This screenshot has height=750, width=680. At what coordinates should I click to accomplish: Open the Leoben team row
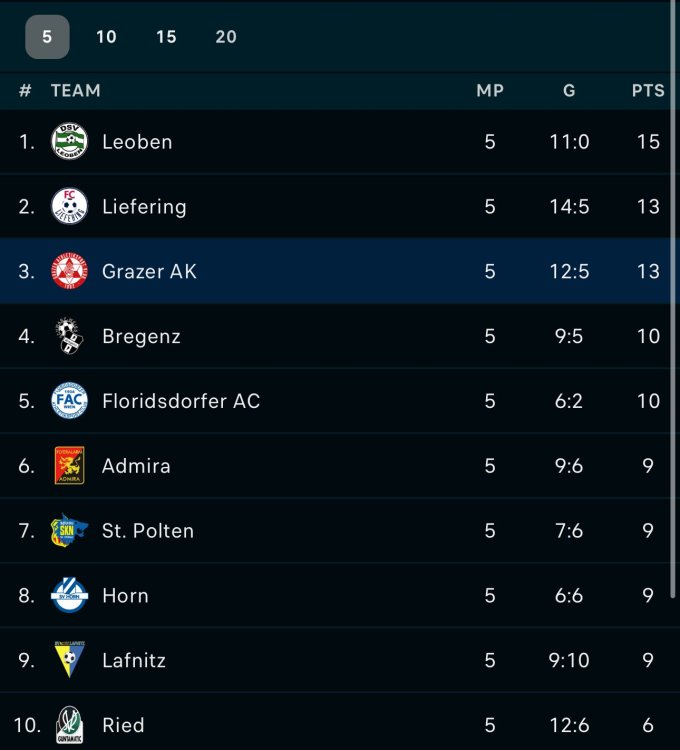coord(137,142)
